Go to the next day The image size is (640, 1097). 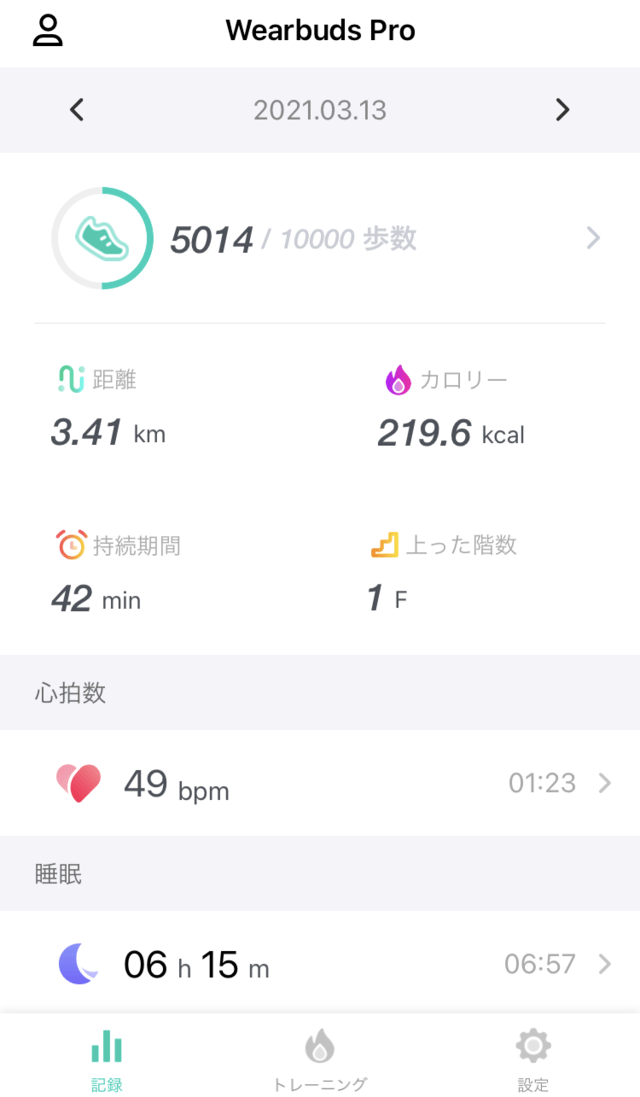click(563, 110)
